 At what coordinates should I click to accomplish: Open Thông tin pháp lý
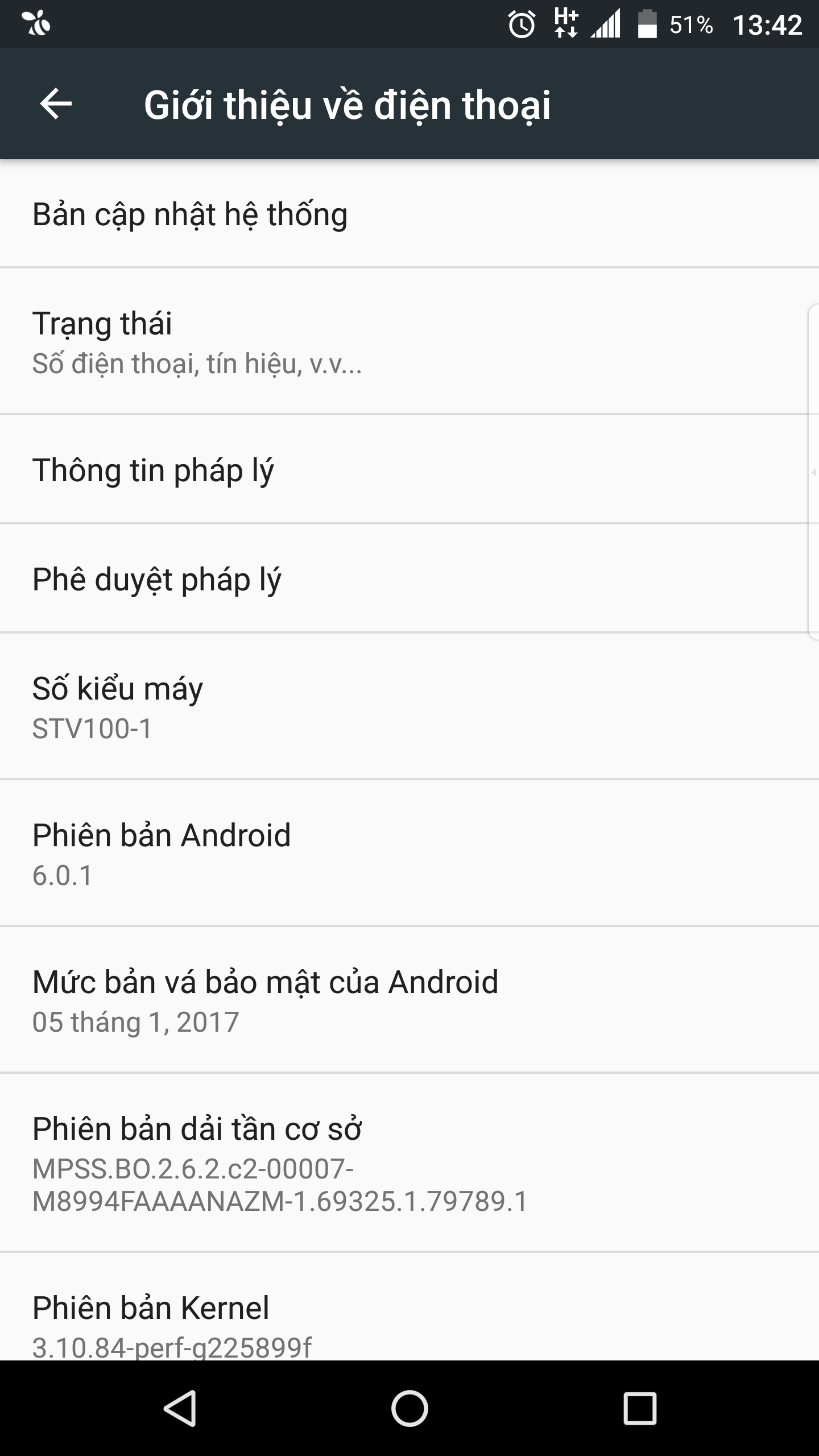(409, 469)
